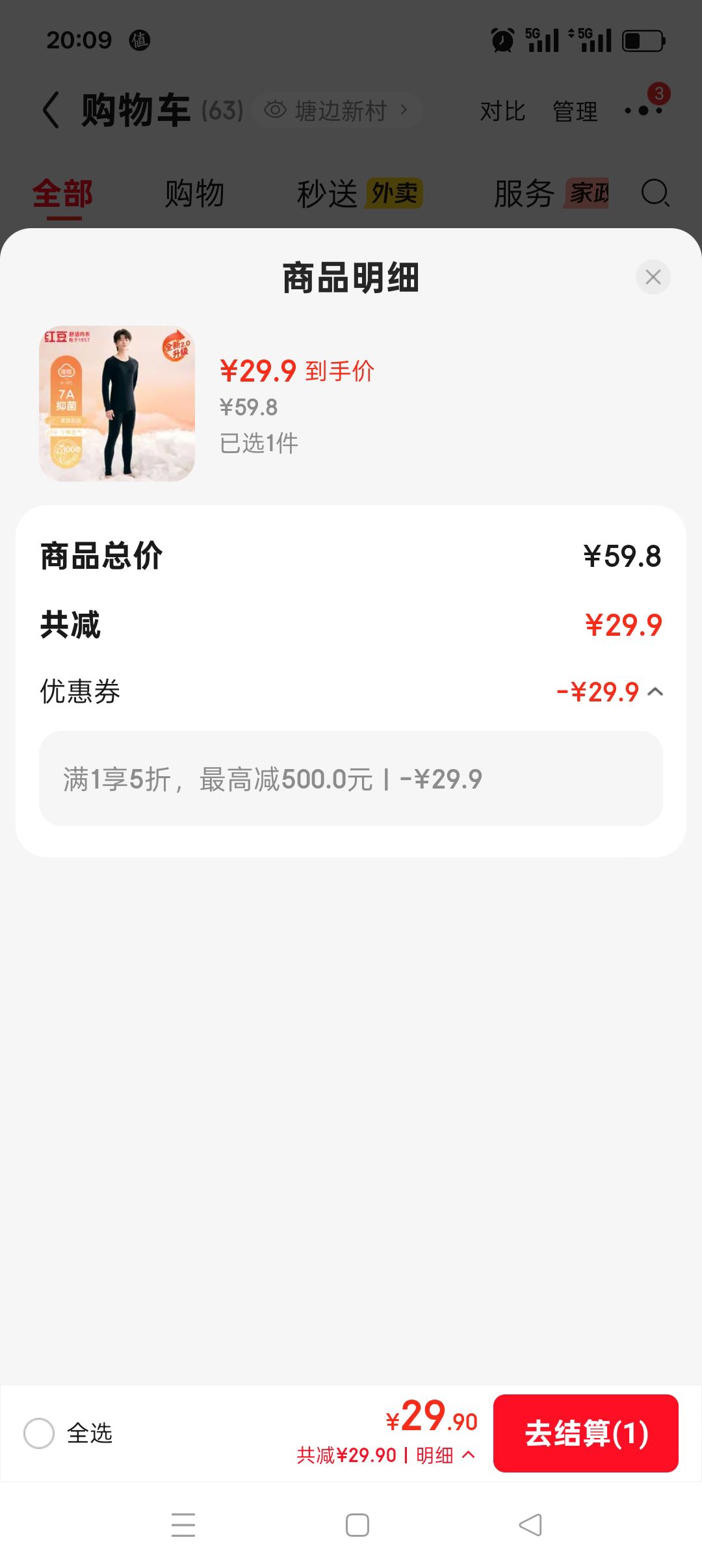Switch to the 购物 tab

[194, 194]
